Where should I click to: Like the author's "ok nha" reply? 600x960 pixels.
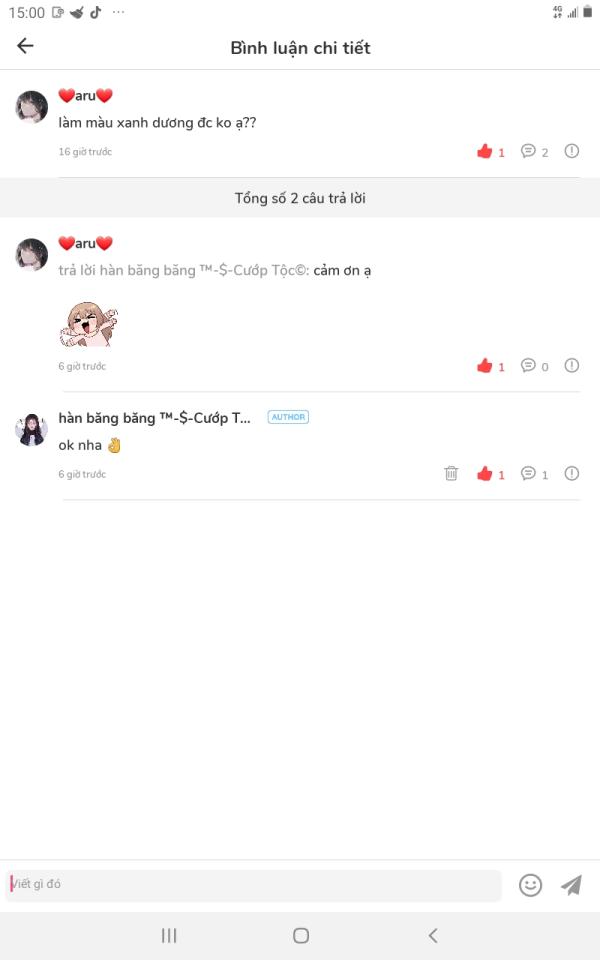[485, 474]
